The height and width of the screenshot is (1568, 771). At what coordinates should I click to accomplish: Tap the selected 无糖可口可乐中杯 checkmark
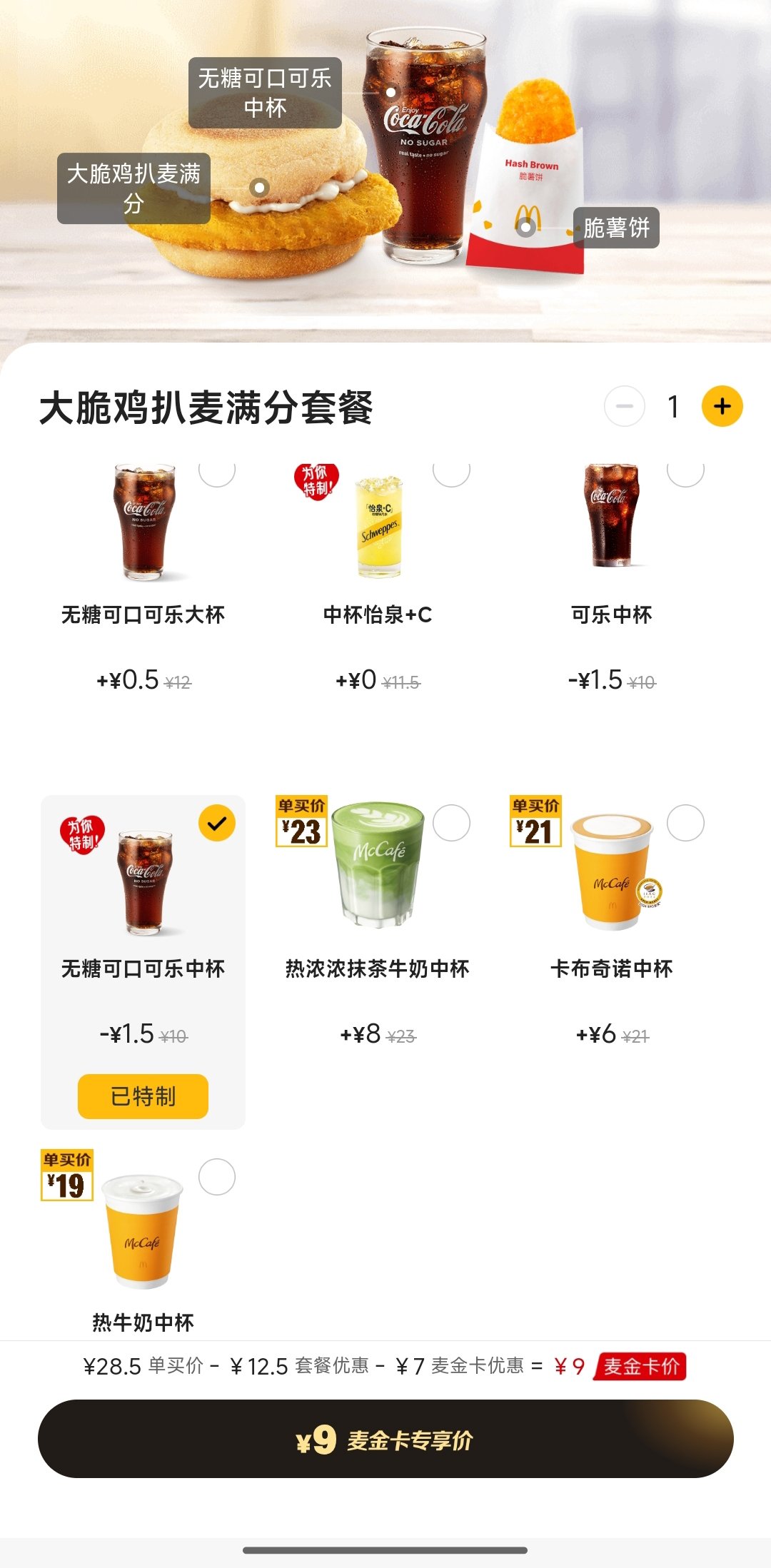[x=217, y=823]
